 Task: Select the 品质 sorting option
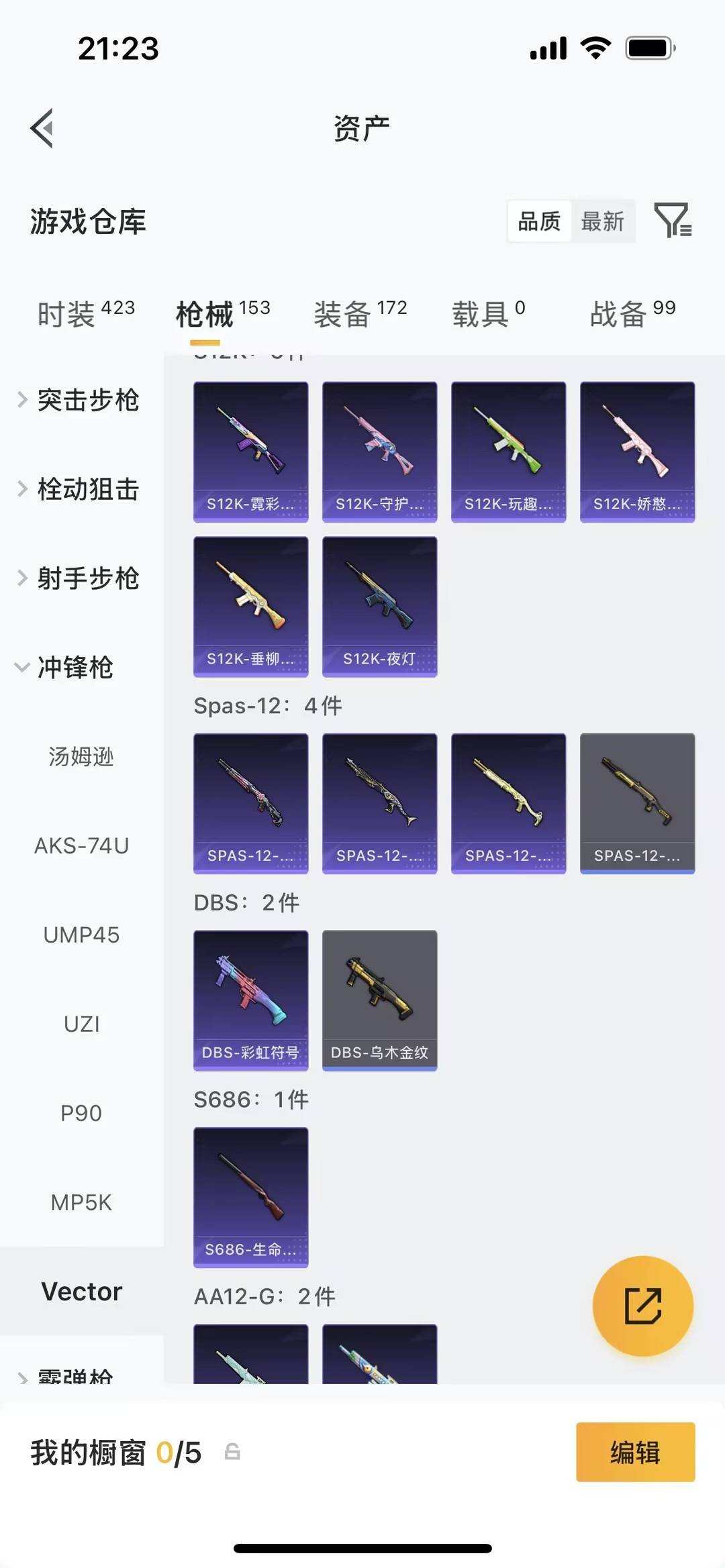[538, 221]
